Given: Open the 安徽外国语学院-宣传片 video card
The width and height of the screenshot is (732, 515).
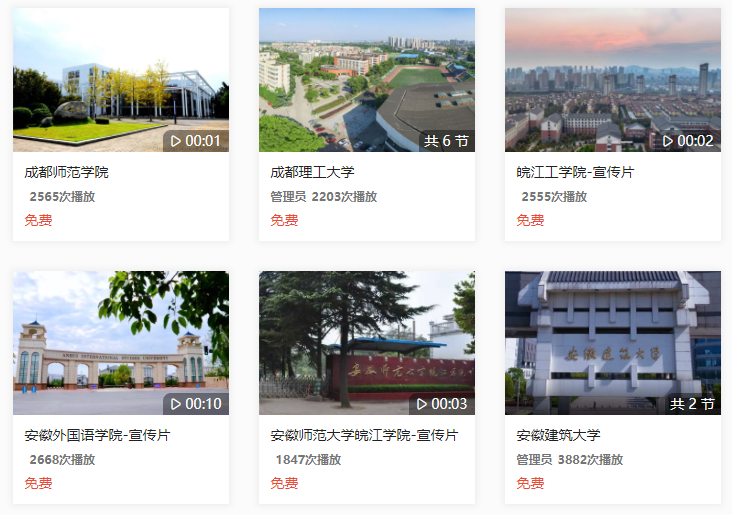Looking at the screenshot, I should pos(120,343).
